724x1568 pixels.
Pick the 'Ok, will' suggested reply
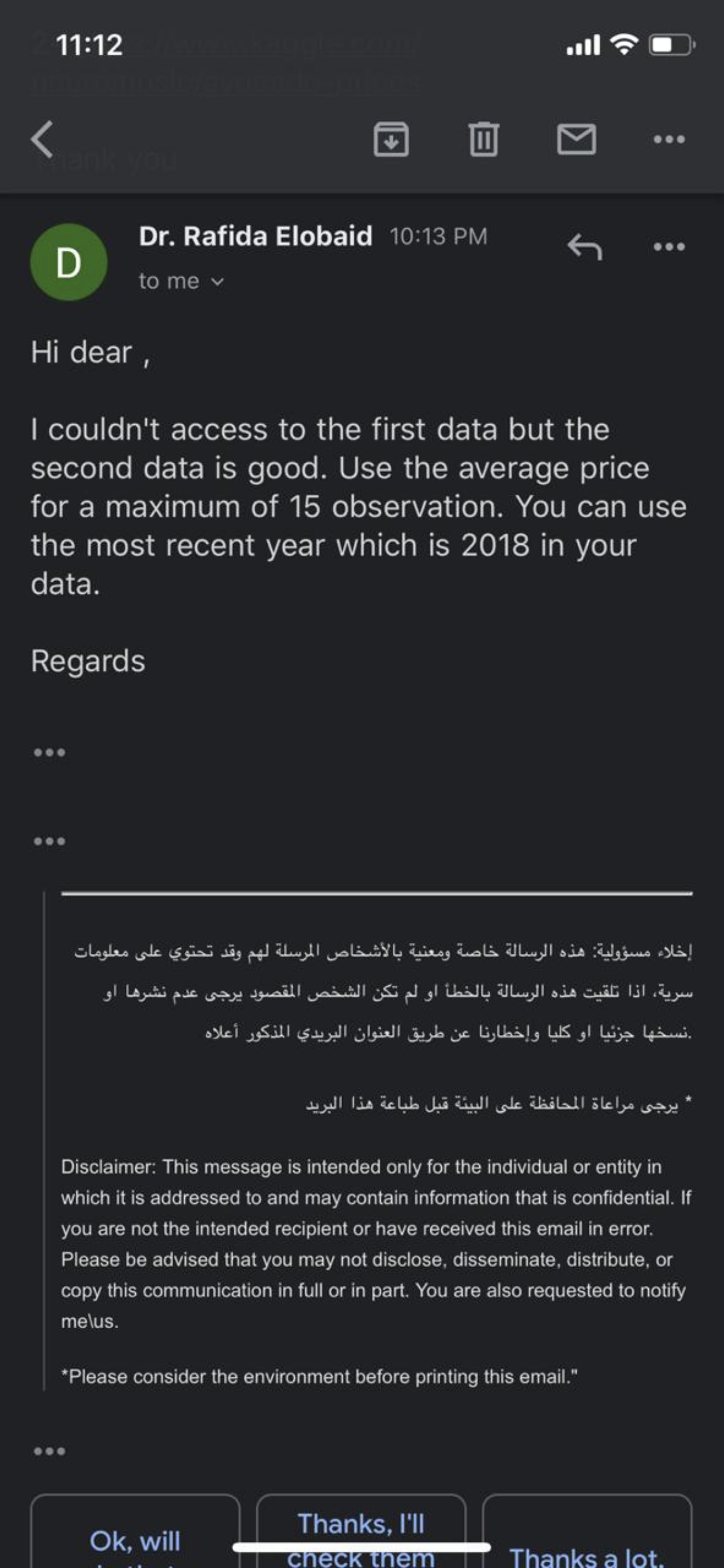[135, 1534]
